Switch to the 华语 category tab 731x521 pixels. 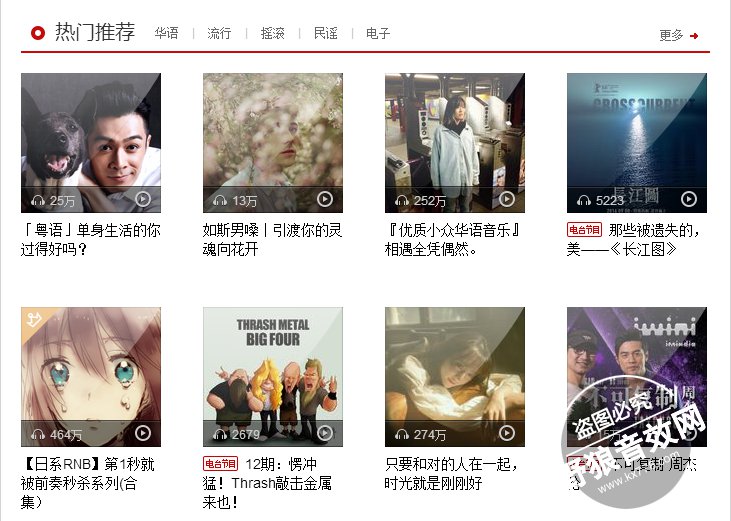click(166, 33)
